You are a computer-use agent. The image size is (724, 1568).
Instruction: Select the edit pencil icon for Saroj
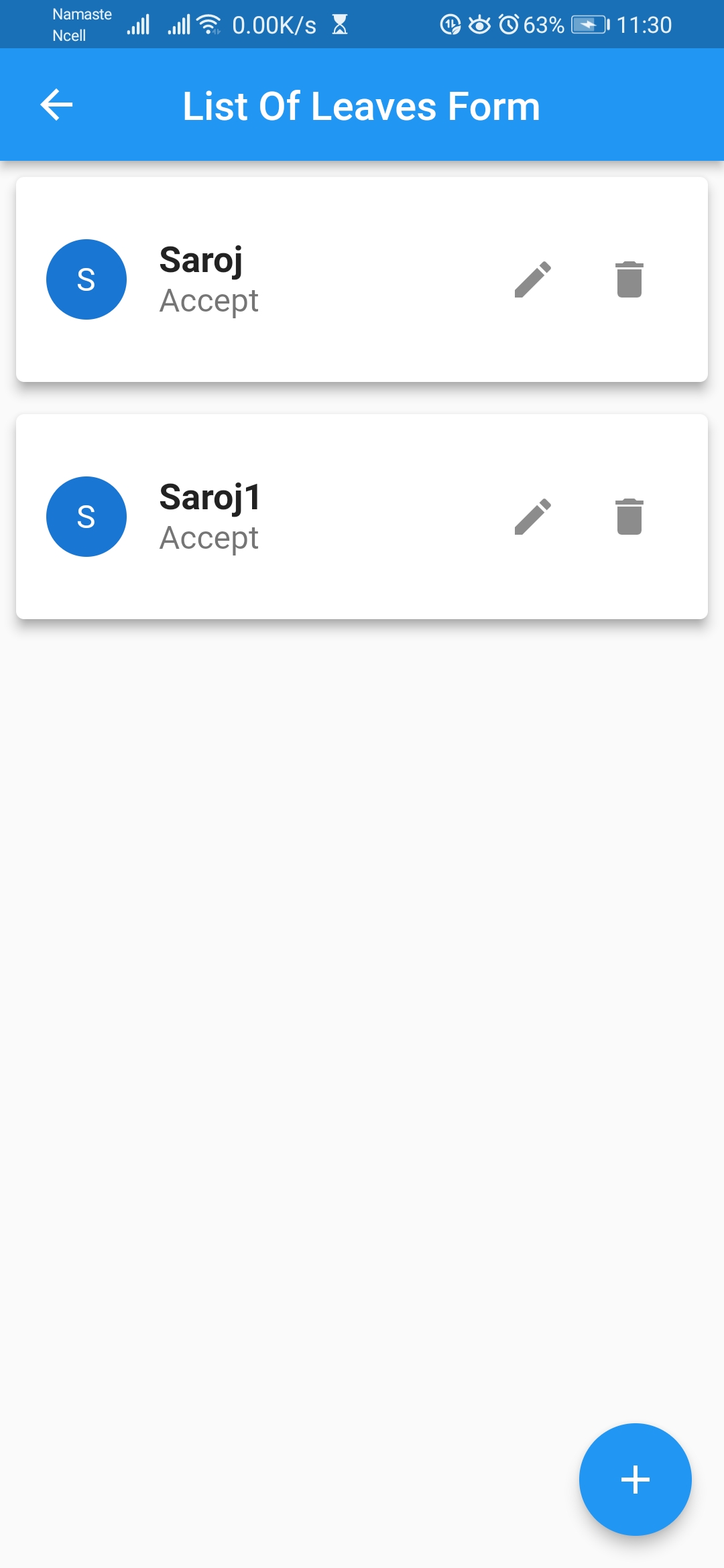pos(533,279)
